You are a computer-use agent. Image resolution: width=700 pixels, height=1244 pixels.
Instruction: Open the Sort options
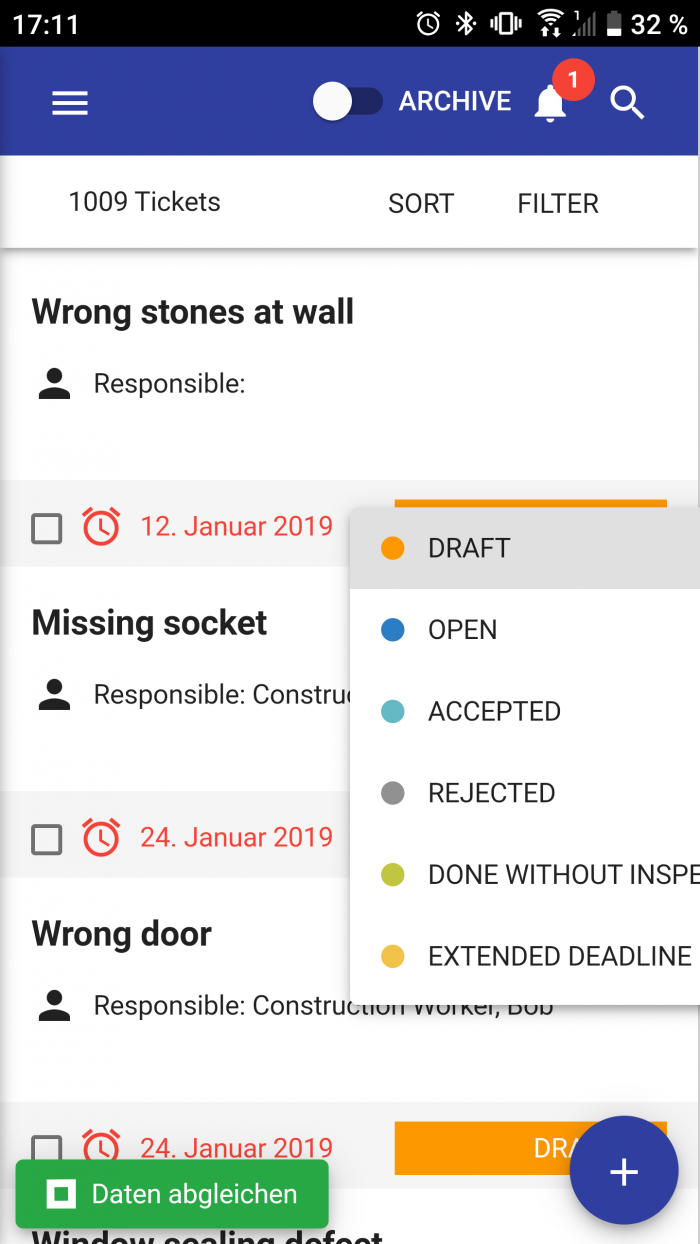click(421, 204)
